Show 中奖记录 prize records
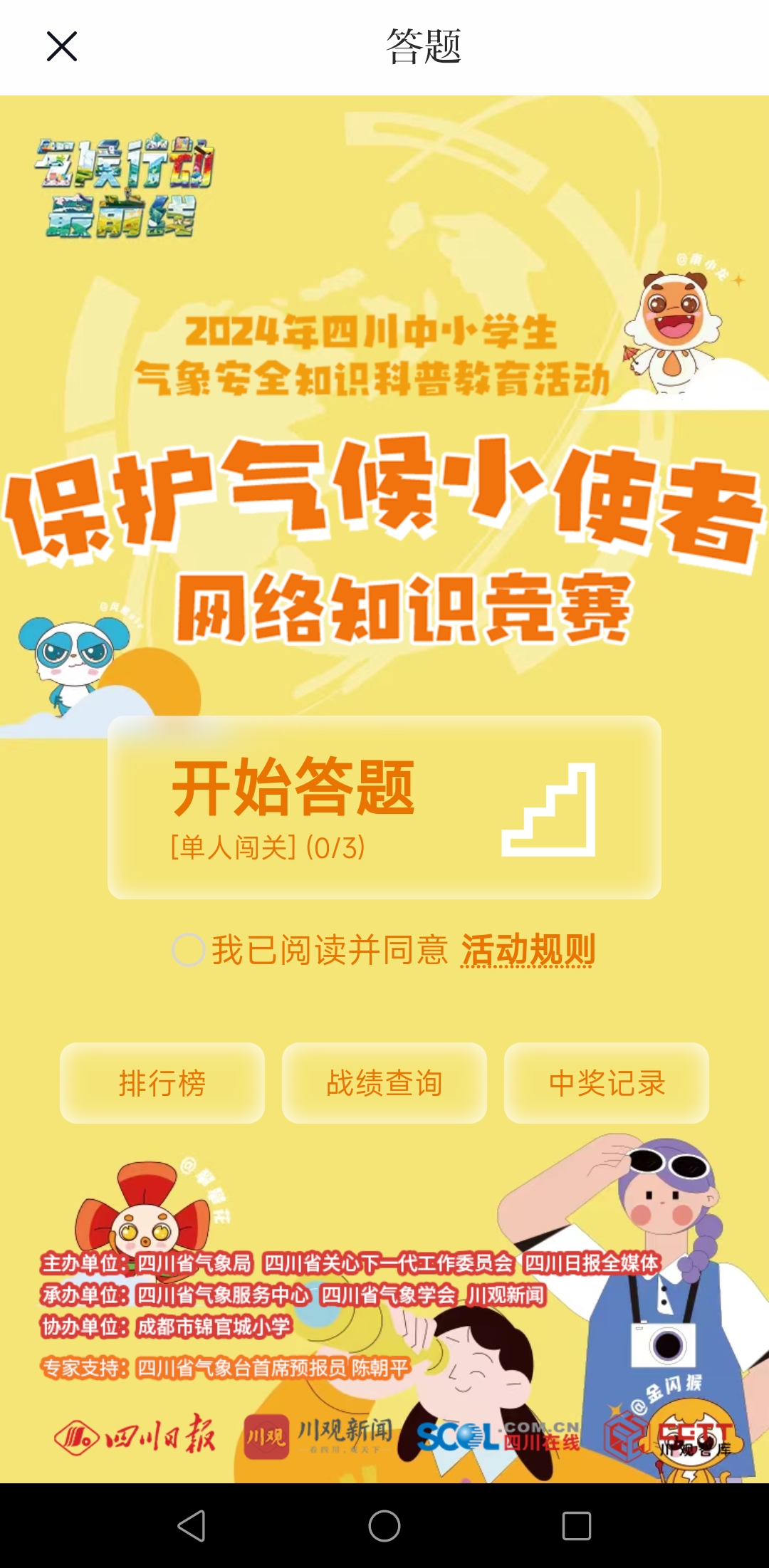 tap(607, 1083)
